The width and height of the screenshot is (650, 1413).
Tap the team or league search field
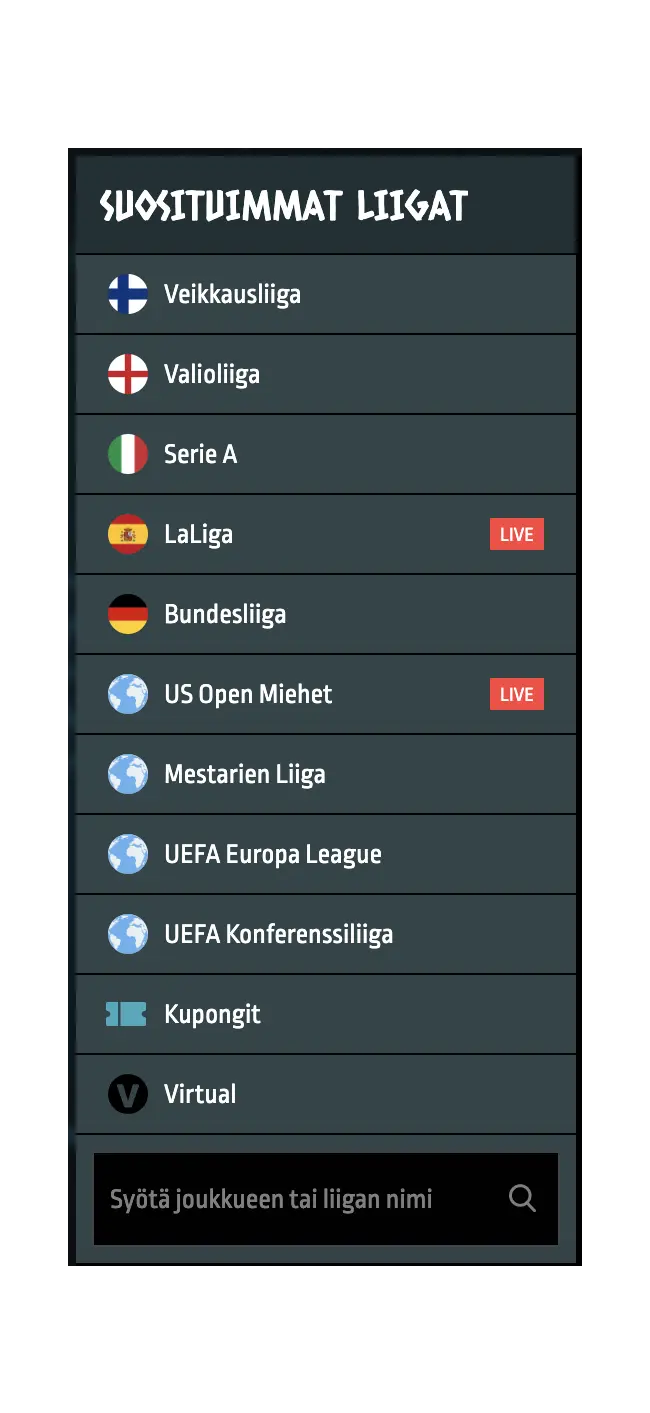coord(290,1199)
